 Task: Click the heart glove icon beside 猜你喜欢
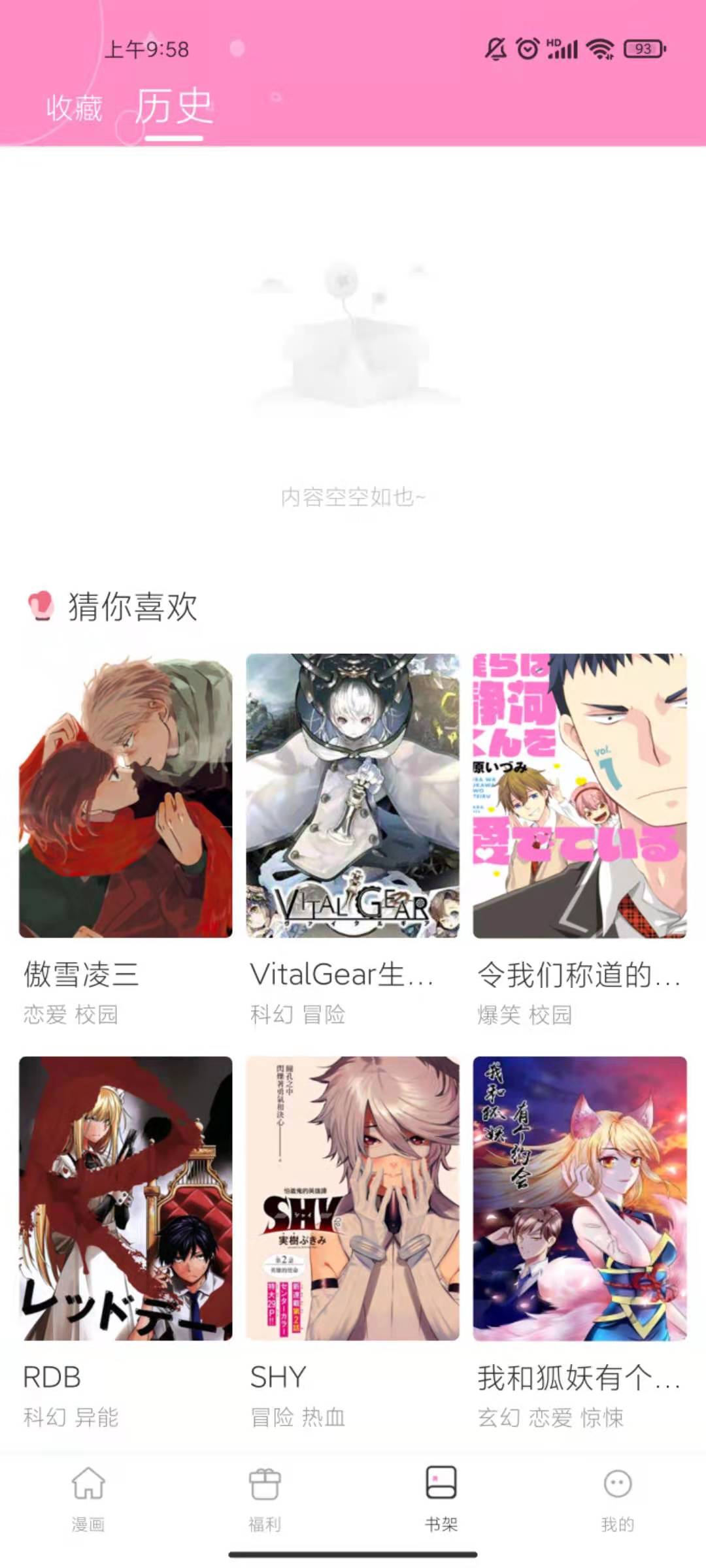[39, 608]
